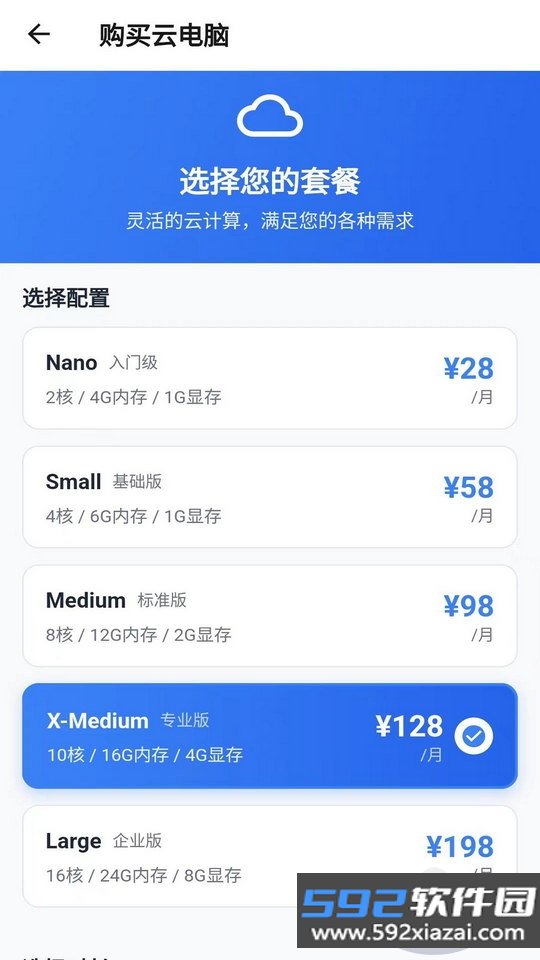The image size is (540, 960).
Task: Select the Nano 入门级 plan
Action: tap(270, 378)
